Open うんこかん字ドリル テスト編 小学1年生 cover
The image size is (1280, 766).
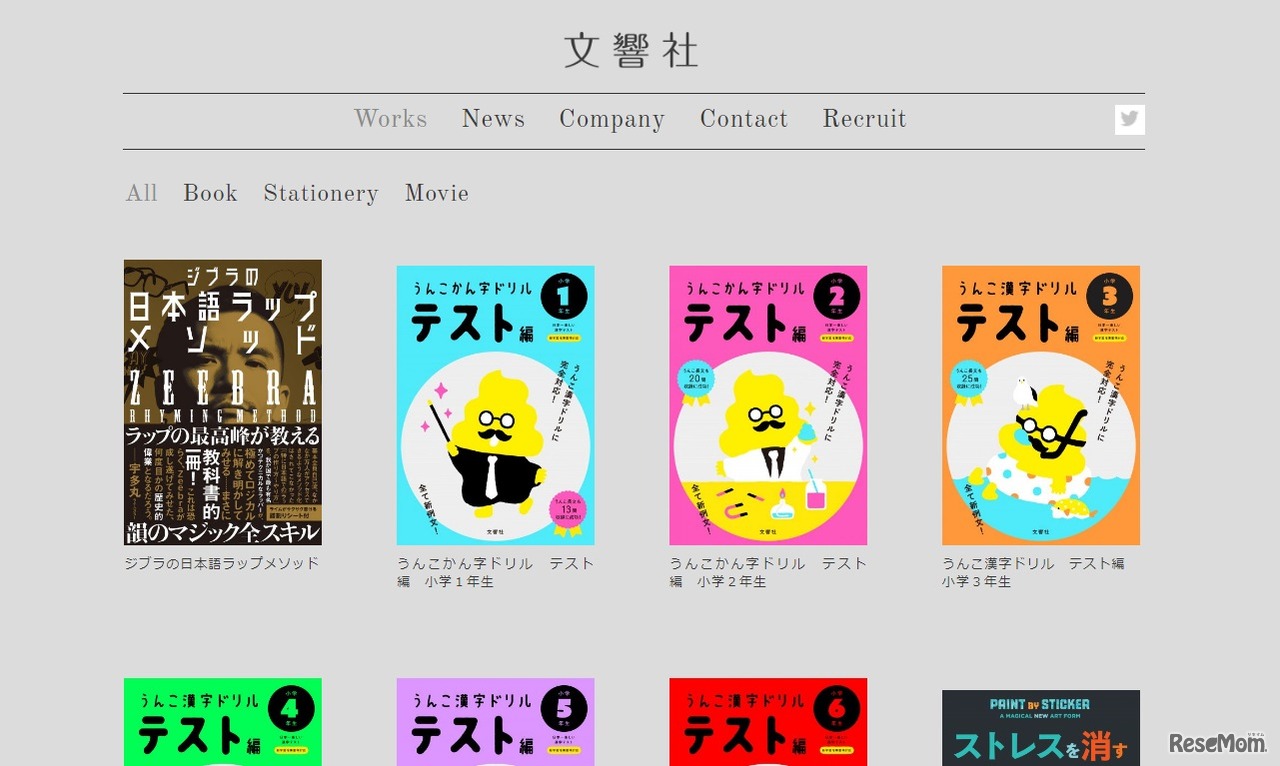495,404
